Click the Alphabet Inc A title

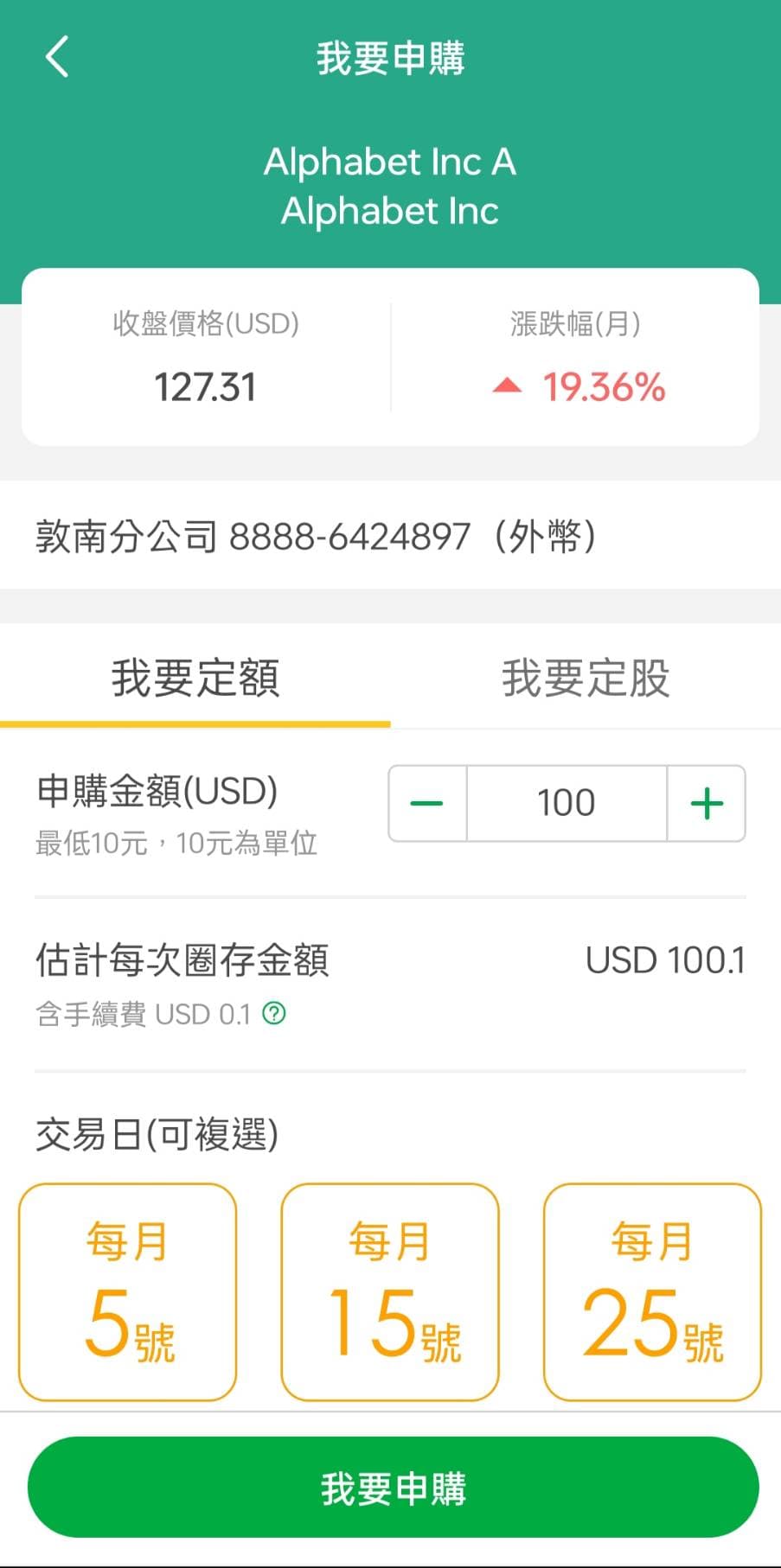[390, 162]
